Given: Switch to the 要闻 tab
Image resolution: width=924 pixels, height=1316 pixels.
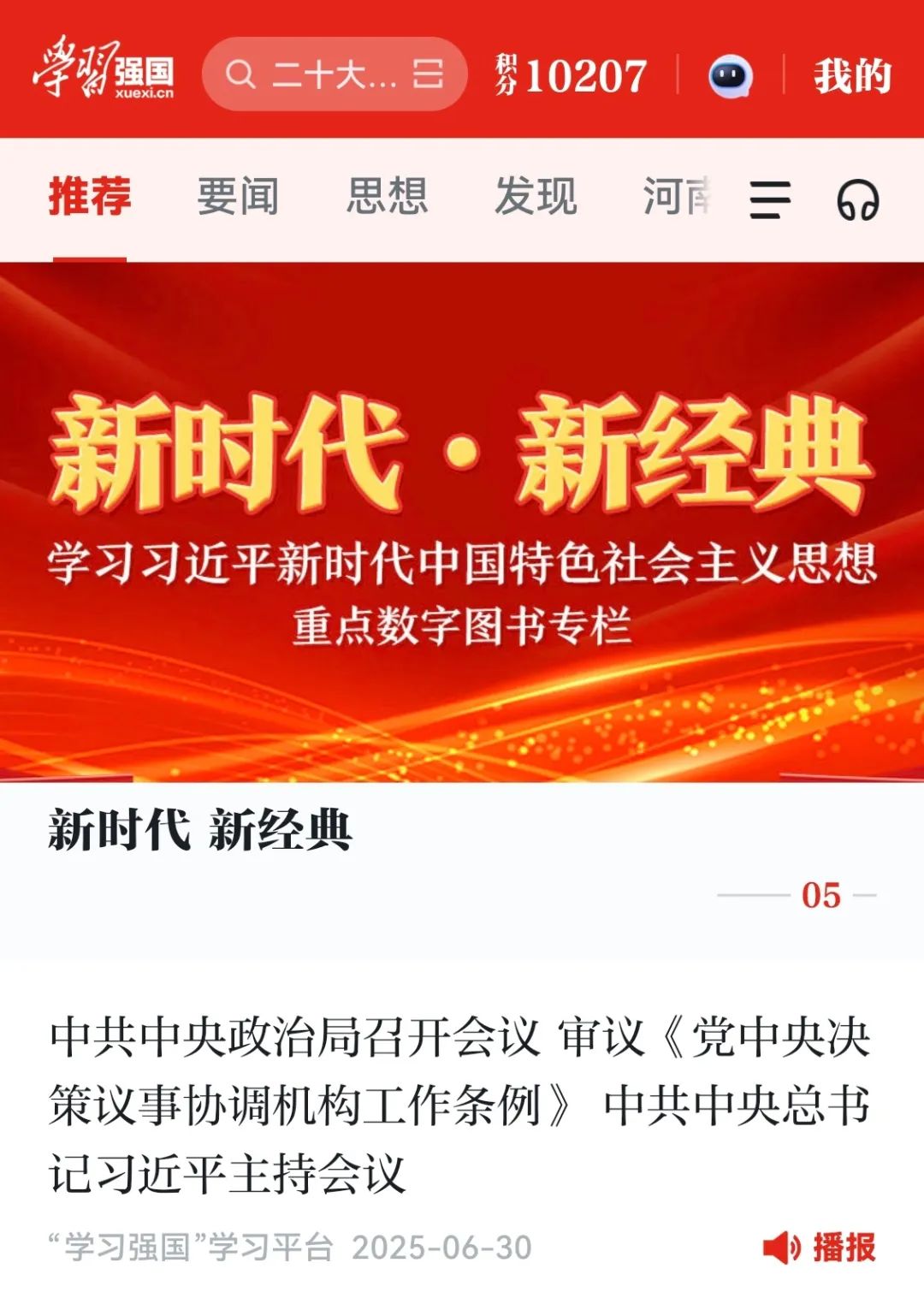Looking at the screenshot, I should coord(238,197).
